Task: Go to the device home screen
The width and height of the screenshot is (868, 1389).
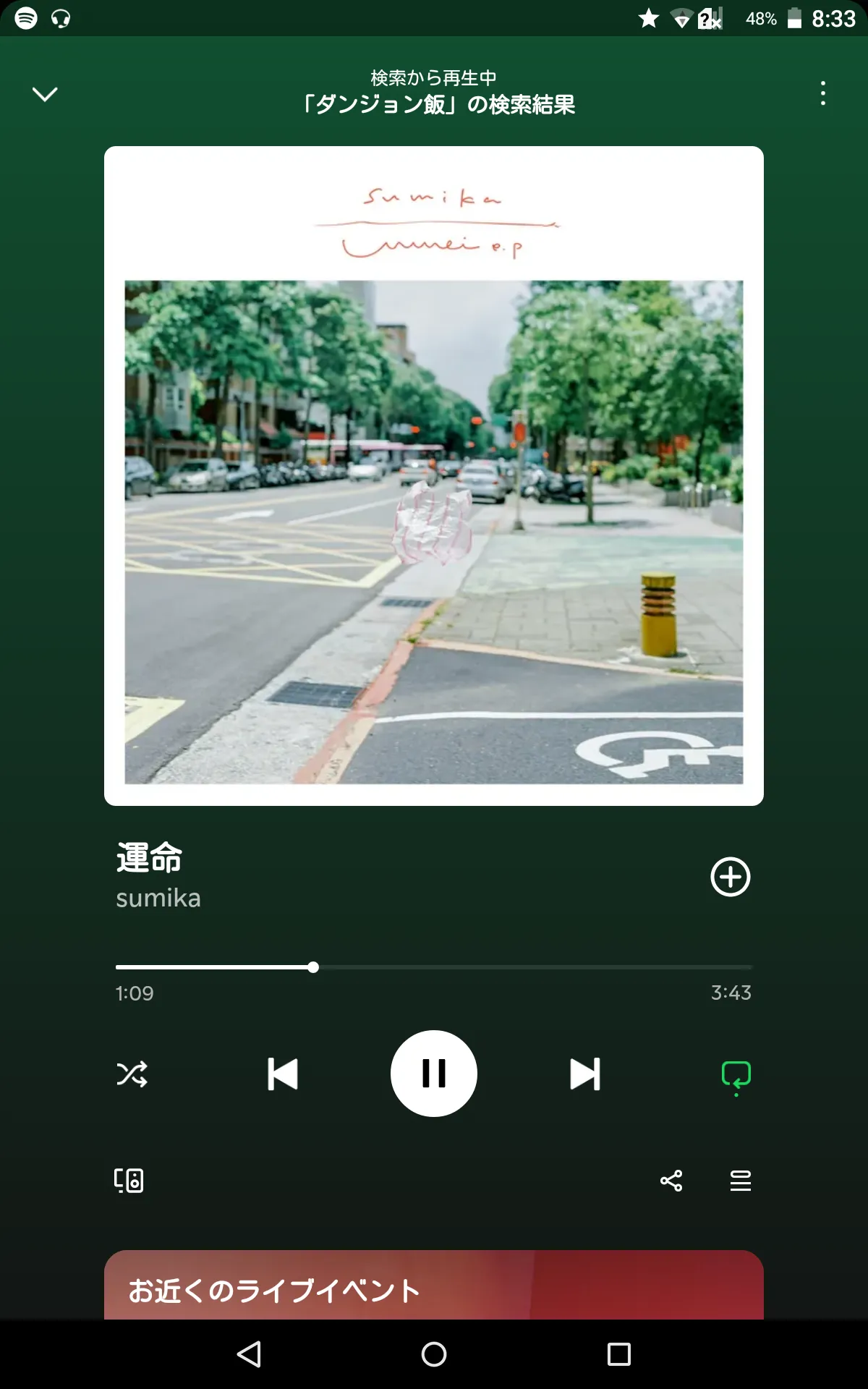Action: (434, 1354)
